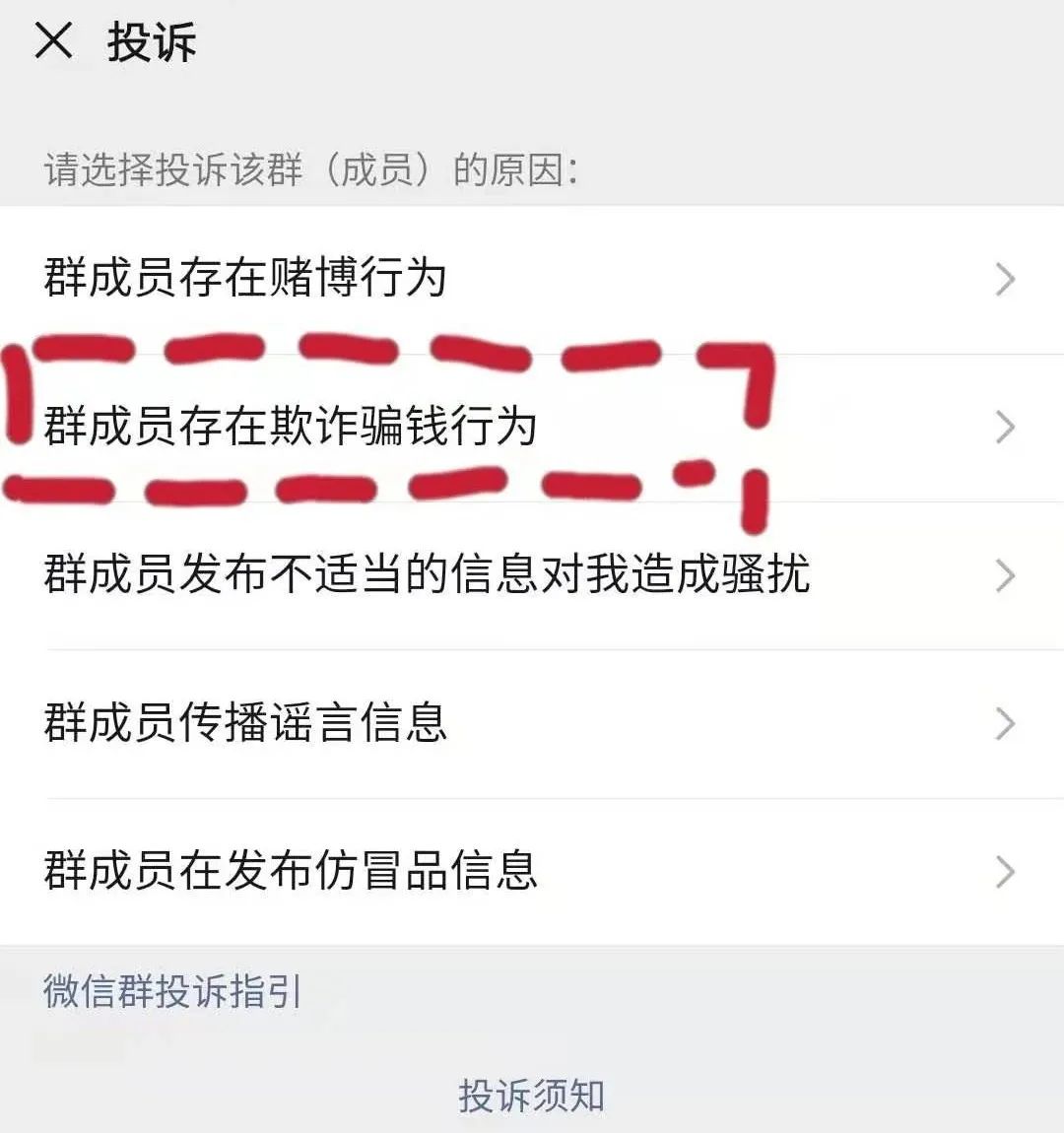Select 群成员存在赌博行为 gambling complaint option
Screen dimensions: 1064x1133
(x=246, y=279)
